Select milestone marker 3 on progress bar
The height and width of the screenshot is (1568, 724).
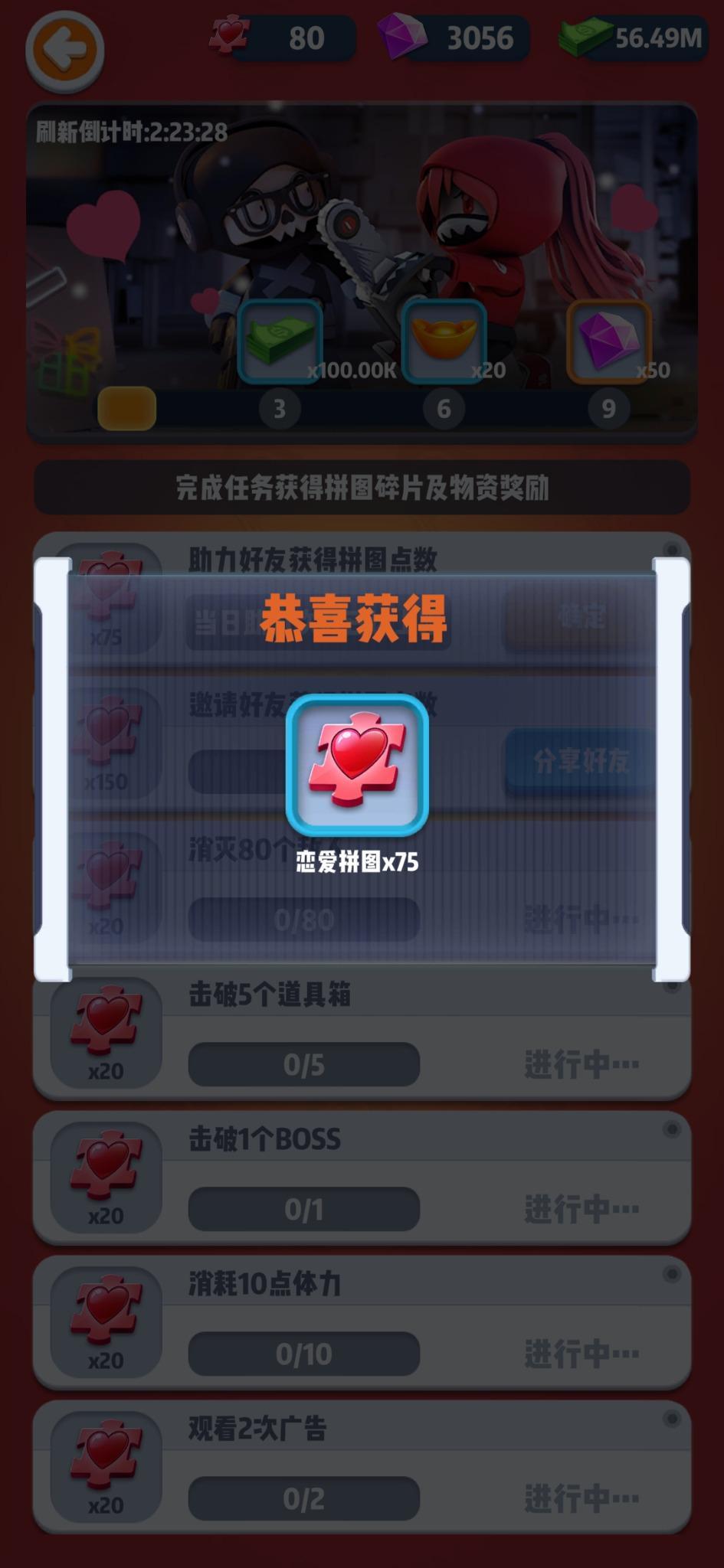click(x=278, y=408)
